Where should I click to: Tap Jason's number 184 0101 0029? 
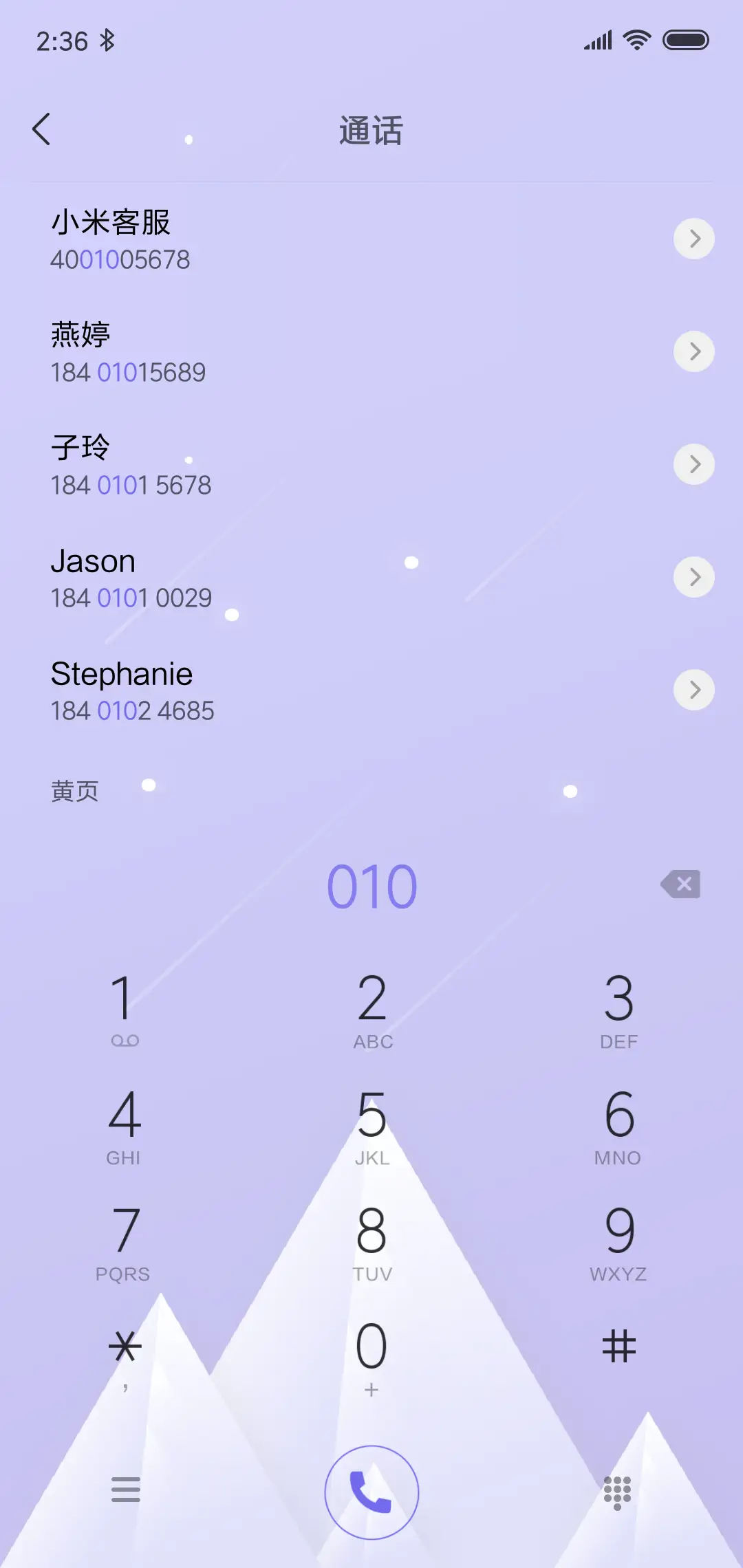pos(132,598)
